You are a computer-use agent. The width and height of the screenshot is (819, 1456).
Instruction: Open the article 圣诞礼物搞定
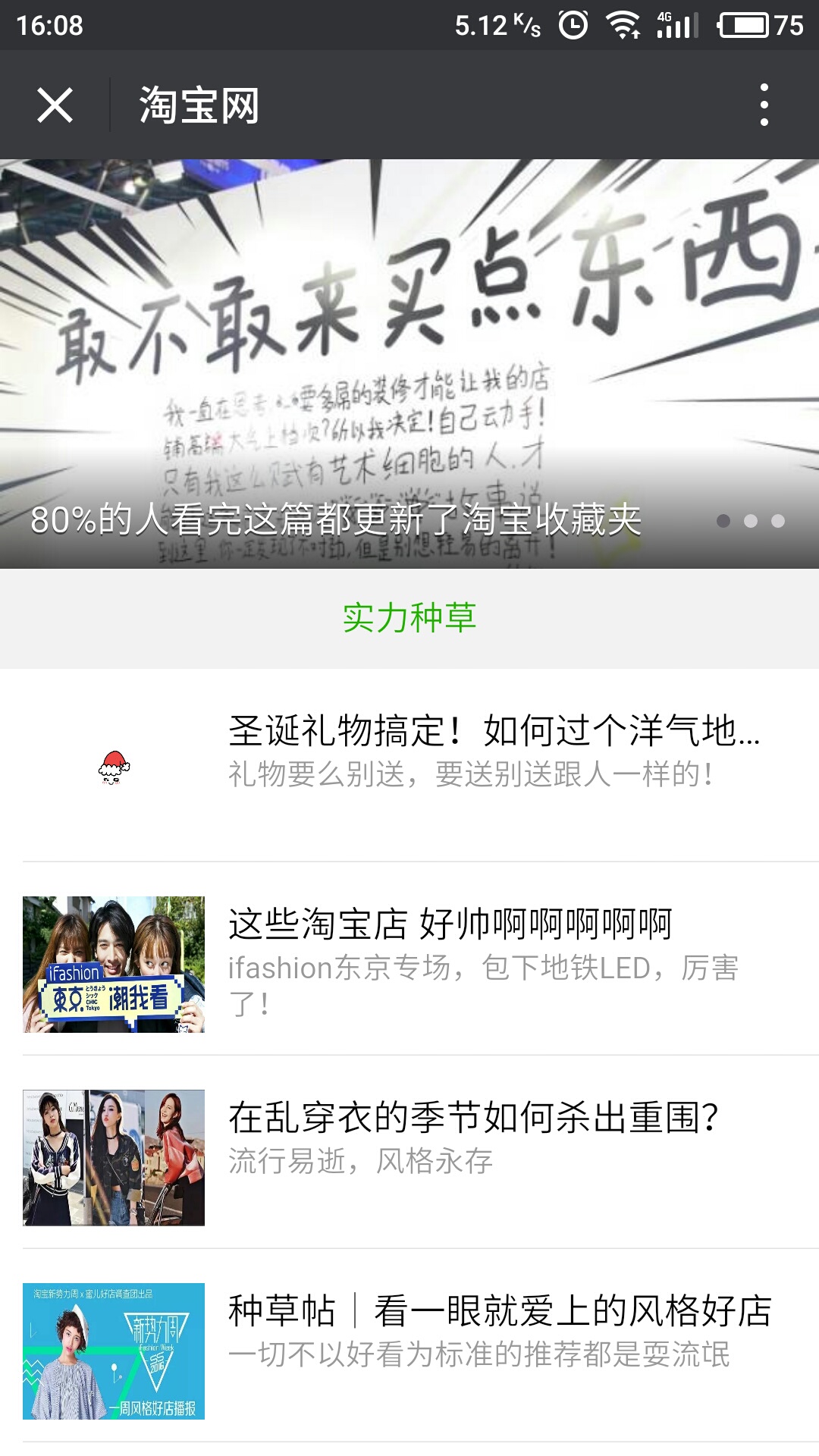point(409,766)
